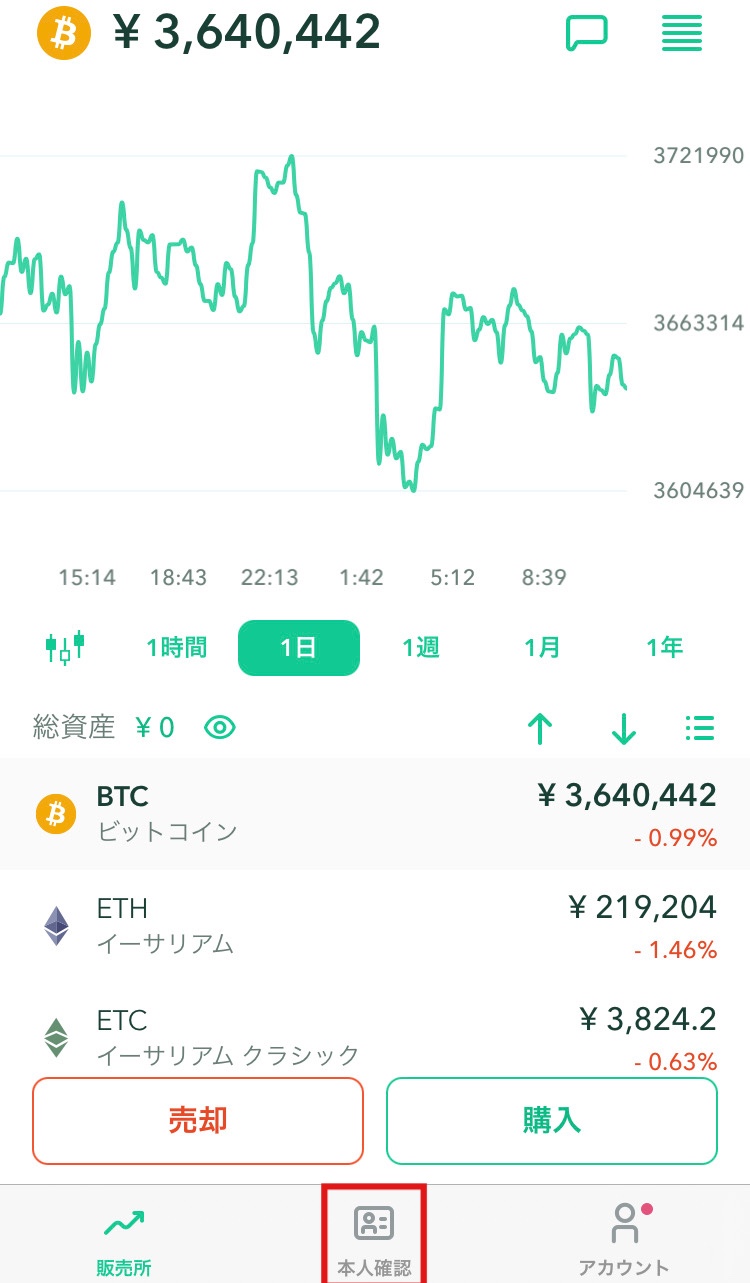This screenshot has width=750, height=1283.
Task: Select the 1日 chart range
Action: pyautogui.click(x=298, y=648)
